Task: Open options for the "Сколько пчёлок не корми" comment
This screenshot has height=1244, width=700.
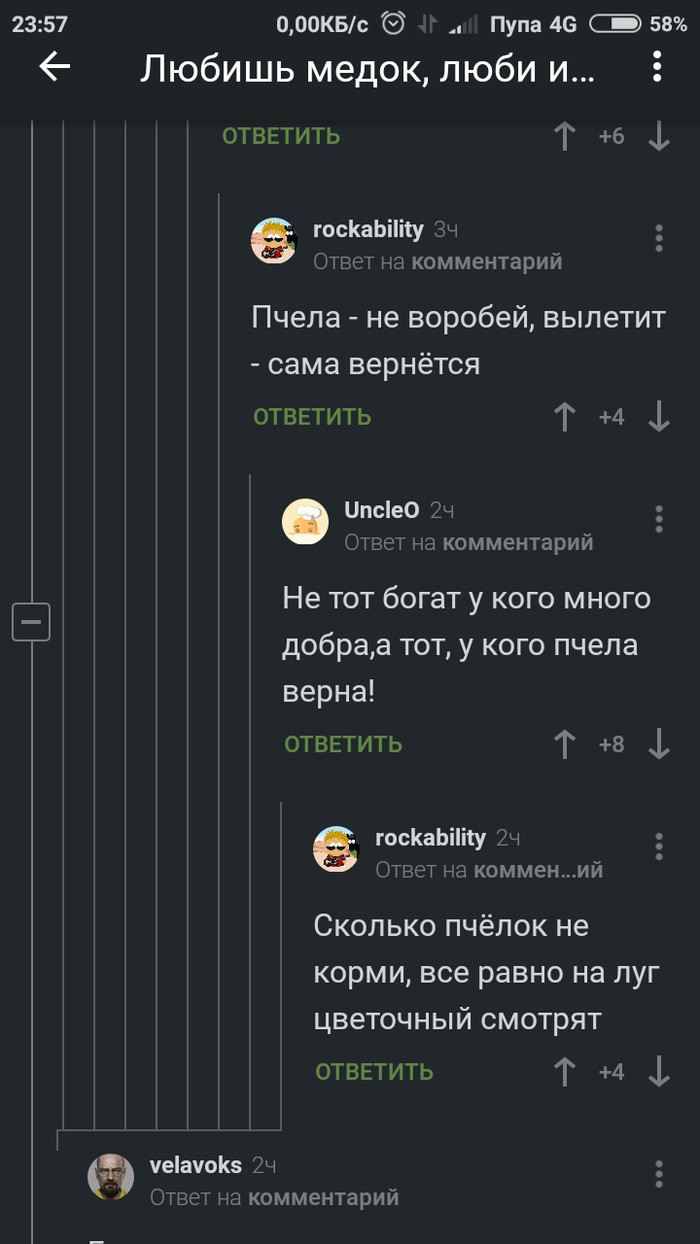Action: point(658,846)
